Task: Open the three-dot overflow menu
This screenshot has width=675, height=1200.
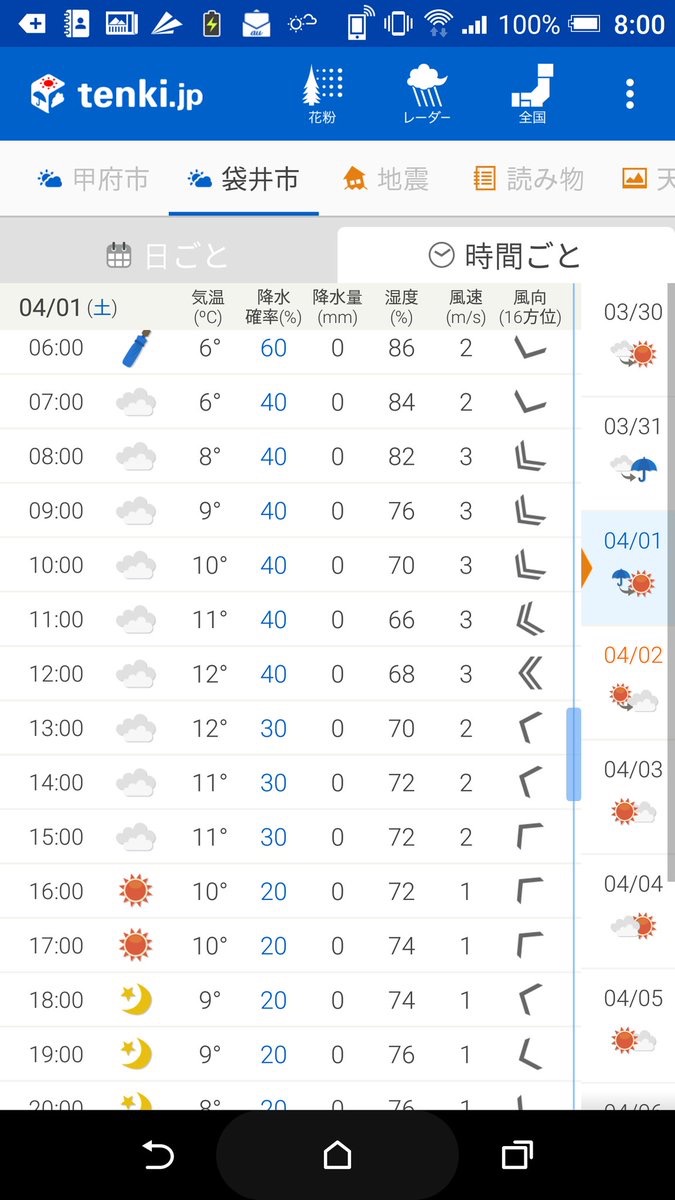Action: [x=630, y=94]
